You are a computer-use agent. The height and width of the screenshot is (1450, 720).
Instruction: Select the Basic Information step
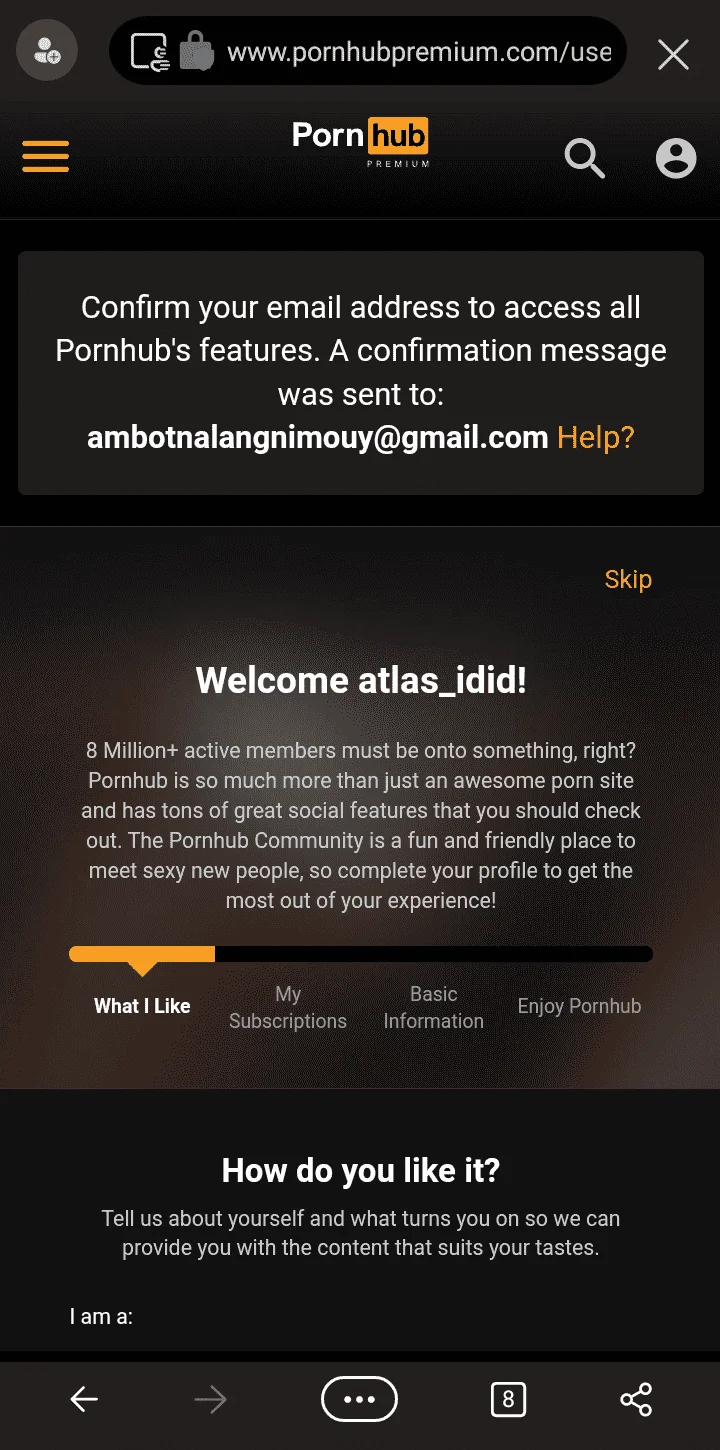click(433, 1007)
